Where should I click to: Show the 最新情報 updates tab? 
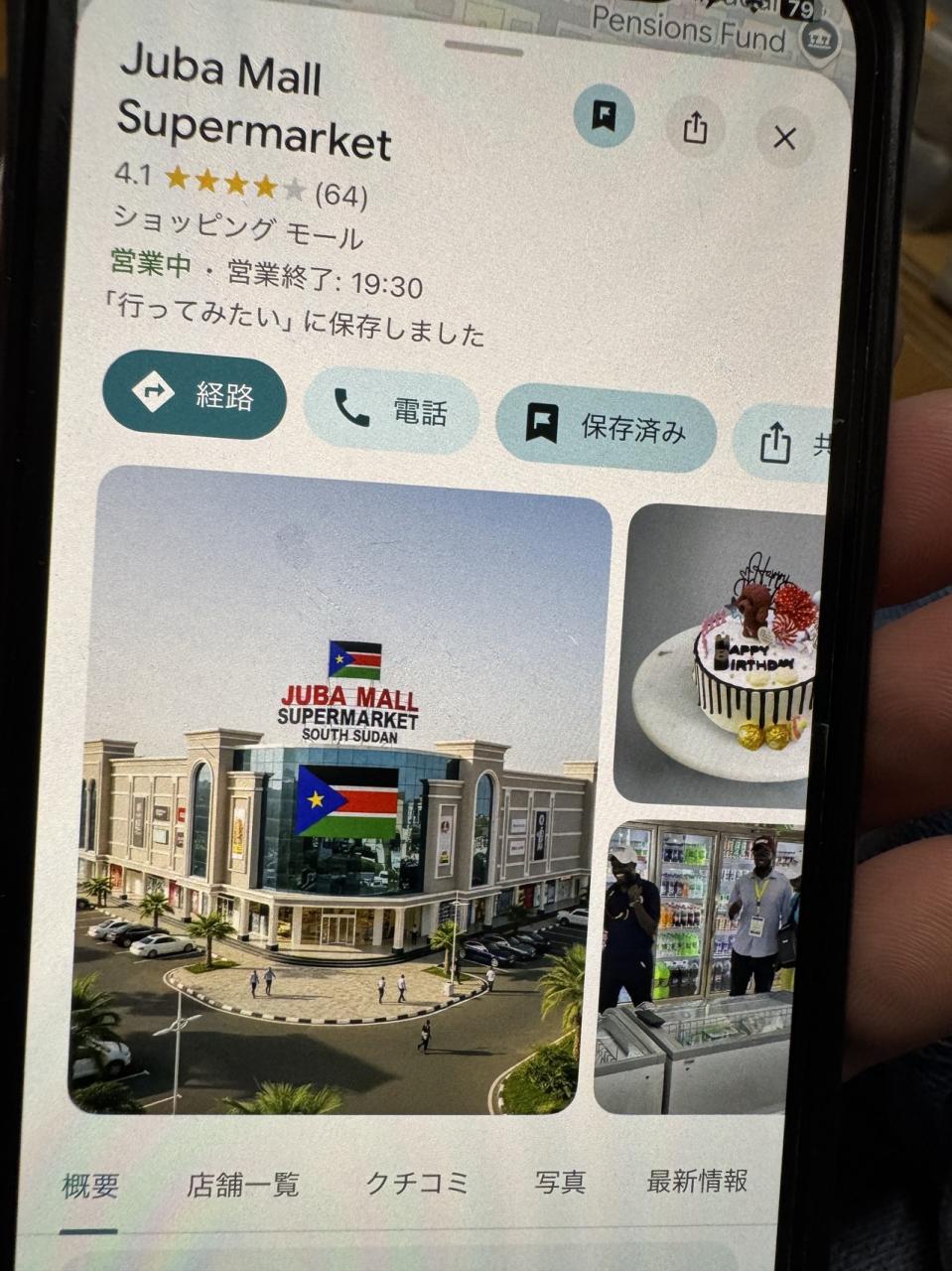[x=696, y=1180]
